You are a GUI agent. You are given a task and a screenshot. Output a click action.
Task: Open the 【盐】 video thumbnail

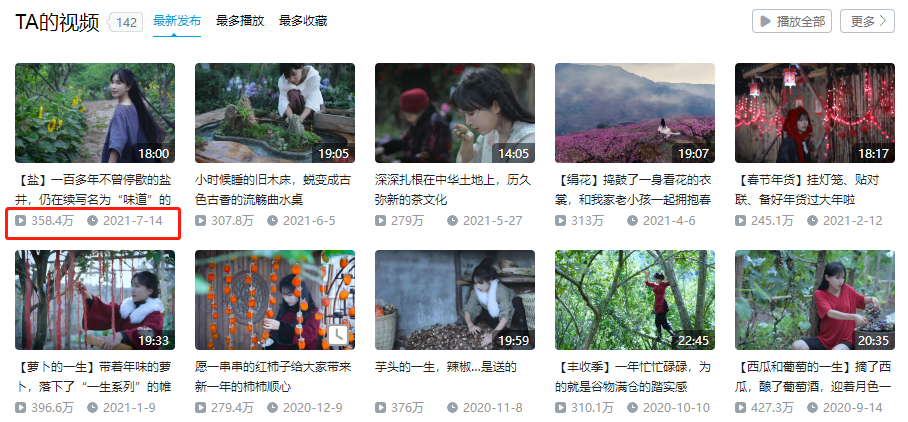[95, 113]
